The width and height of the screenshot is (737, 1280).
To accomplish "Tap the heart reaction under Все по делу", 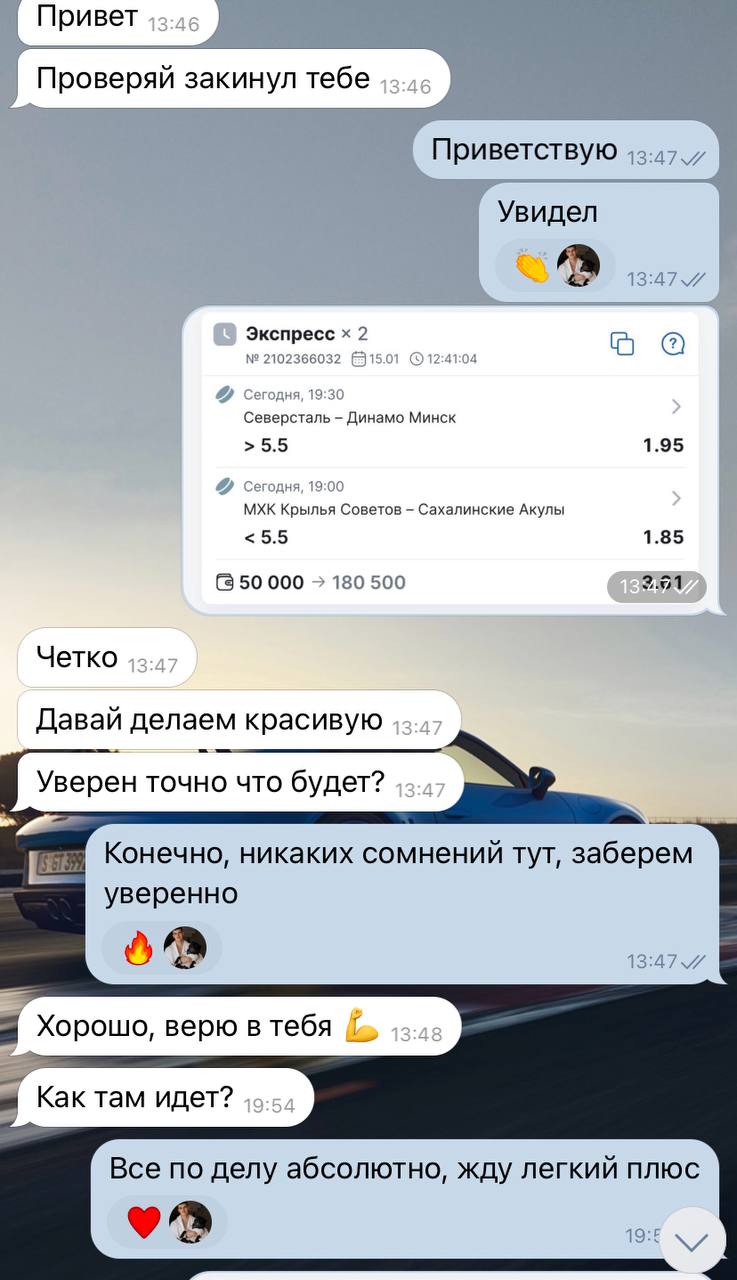I will 145,1222.
